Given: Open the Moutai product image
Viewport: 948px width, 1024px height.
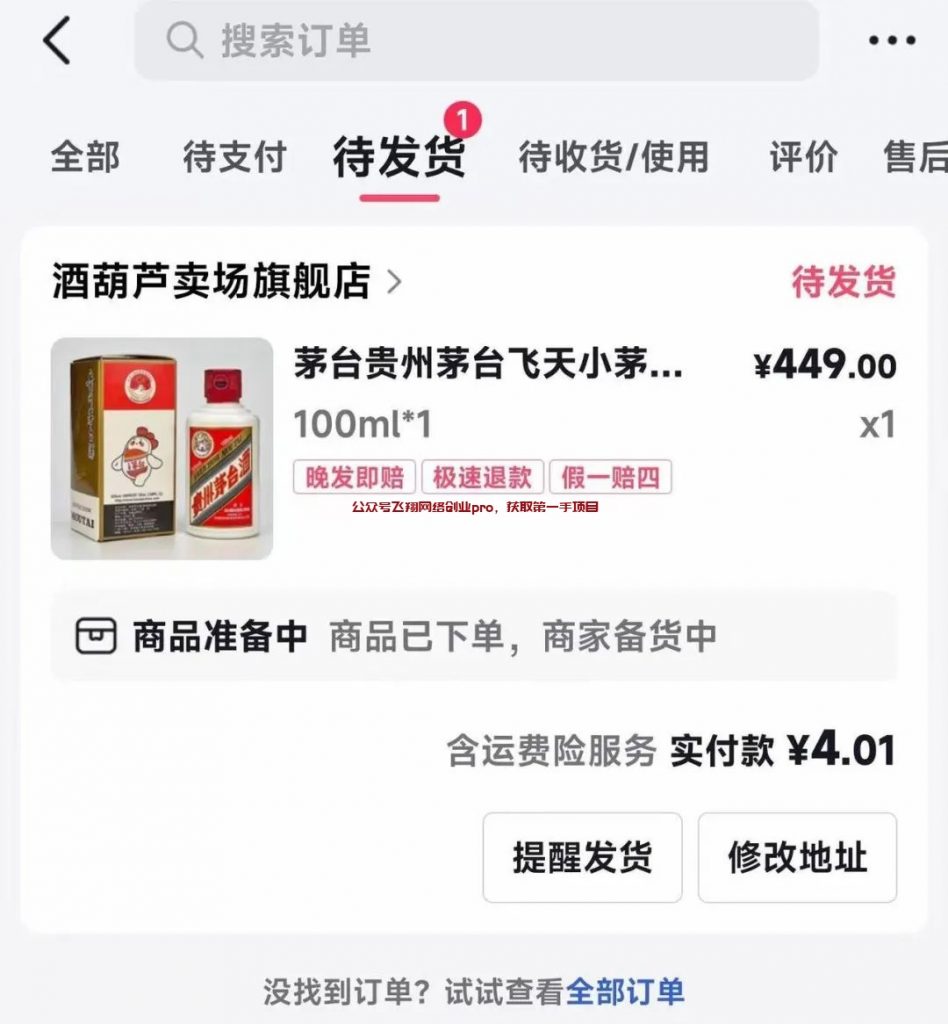Looking at the screenshot, I should coord(162,448).
